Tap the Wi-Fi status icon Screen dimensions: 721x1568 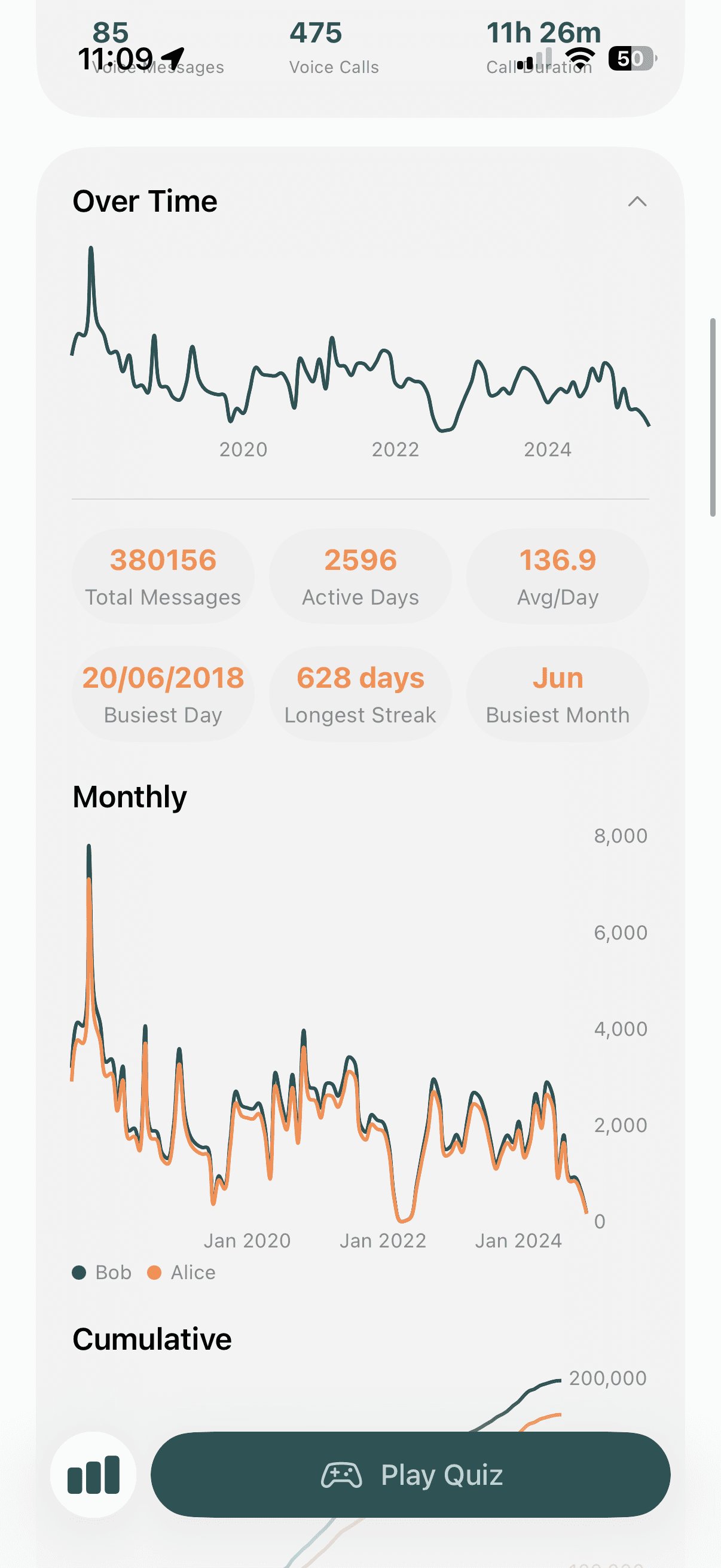pyautogui.click(x=578, y=59)
